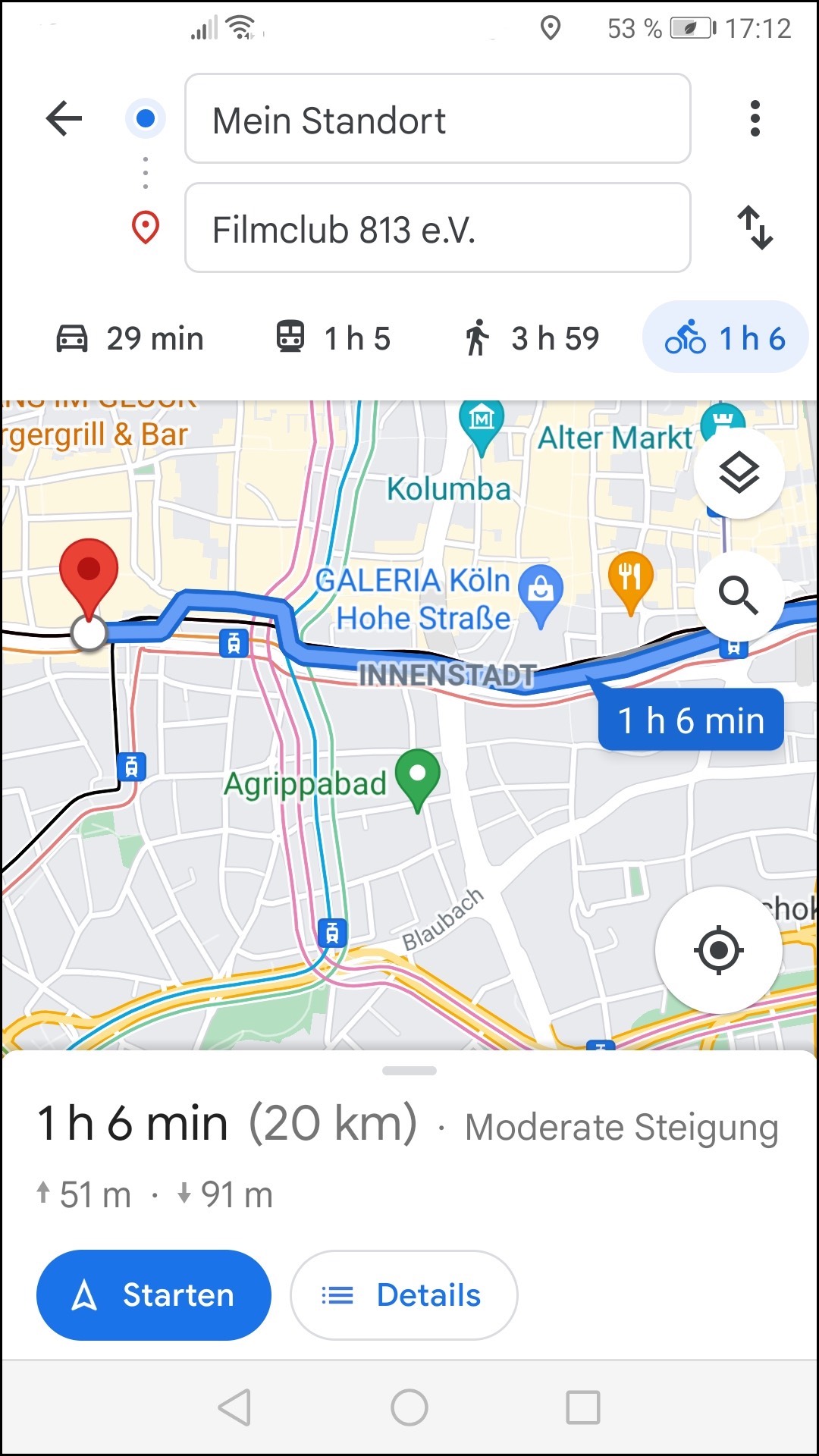Image resolution: width=819 pixels, height=1456 pixels.
Task: Show route Details
Action: [403, 1295]
